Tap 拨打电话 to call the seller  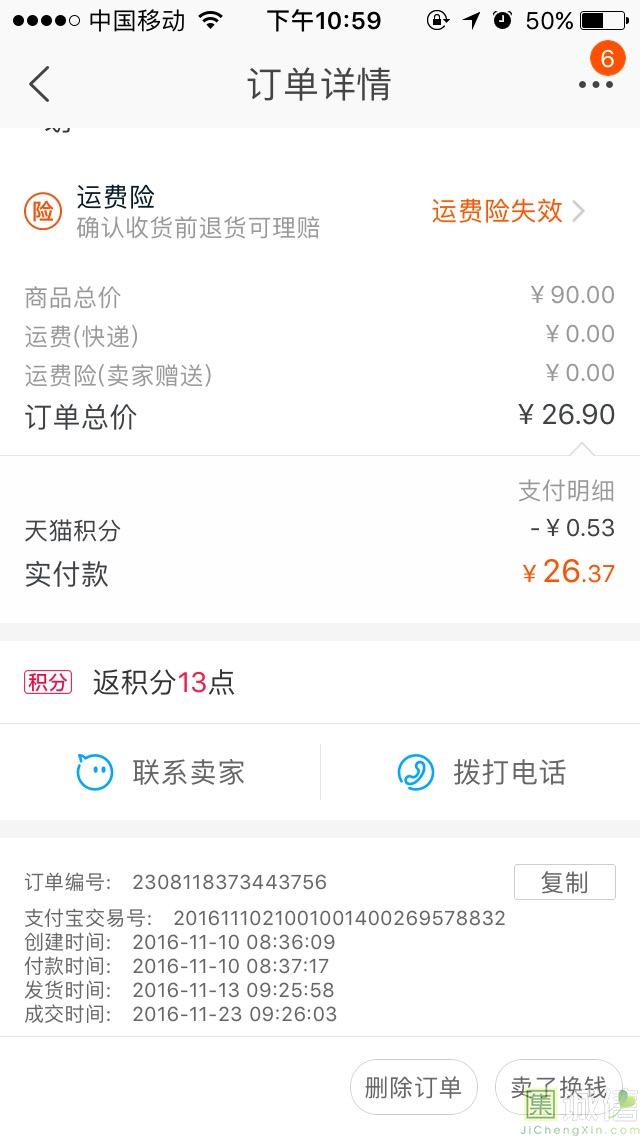coord(481,772)
